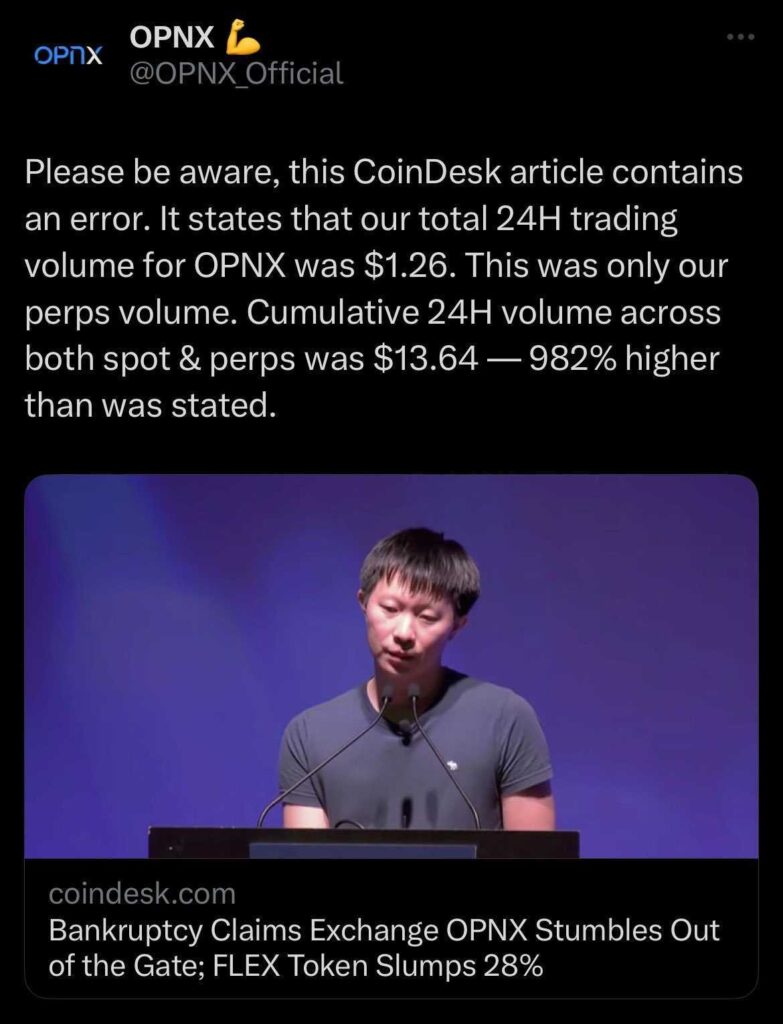This screenshot has width=783, height=1024.
Task: Open the tweet's overflow menu
Action: click(740, 37)
